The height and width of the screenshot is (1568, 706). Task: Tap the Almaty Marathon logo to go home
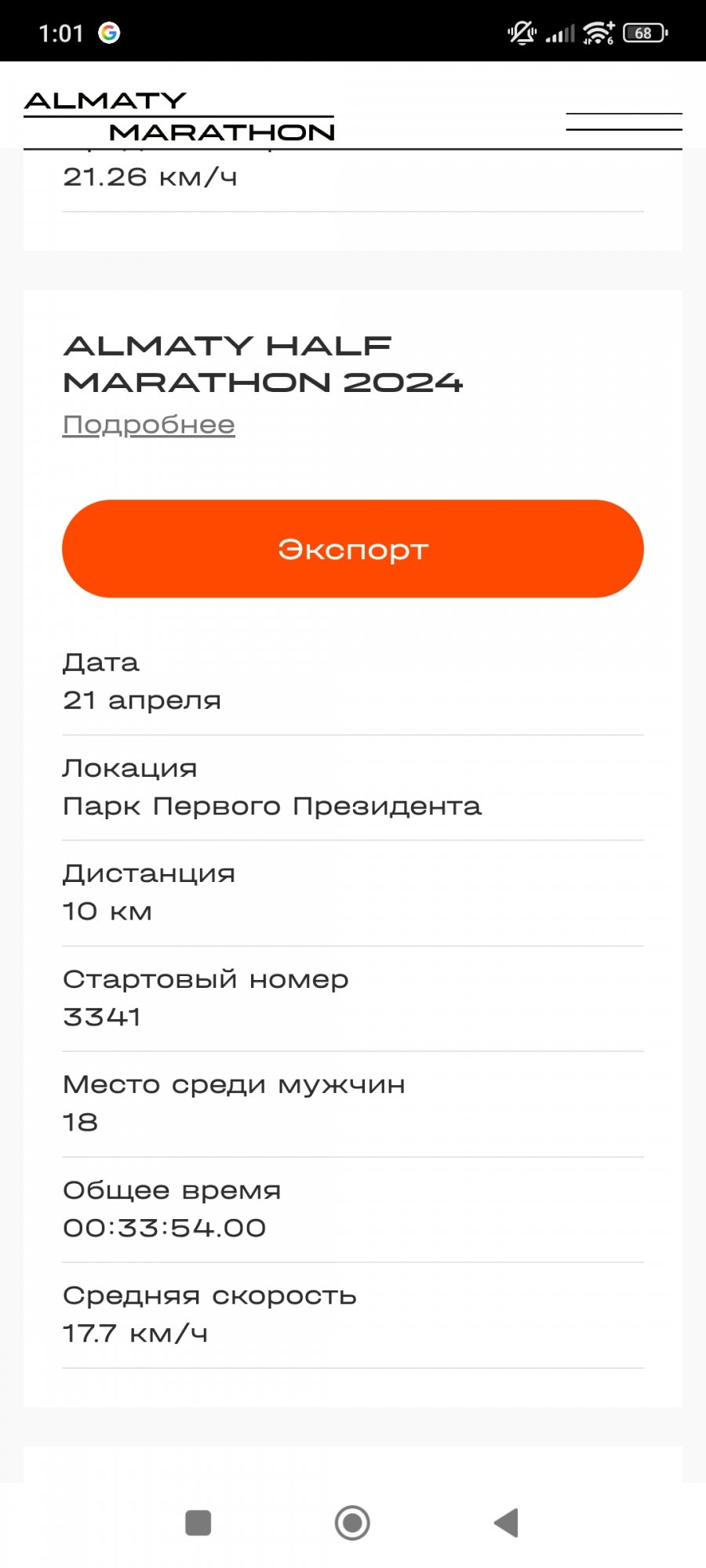point(180,117)
